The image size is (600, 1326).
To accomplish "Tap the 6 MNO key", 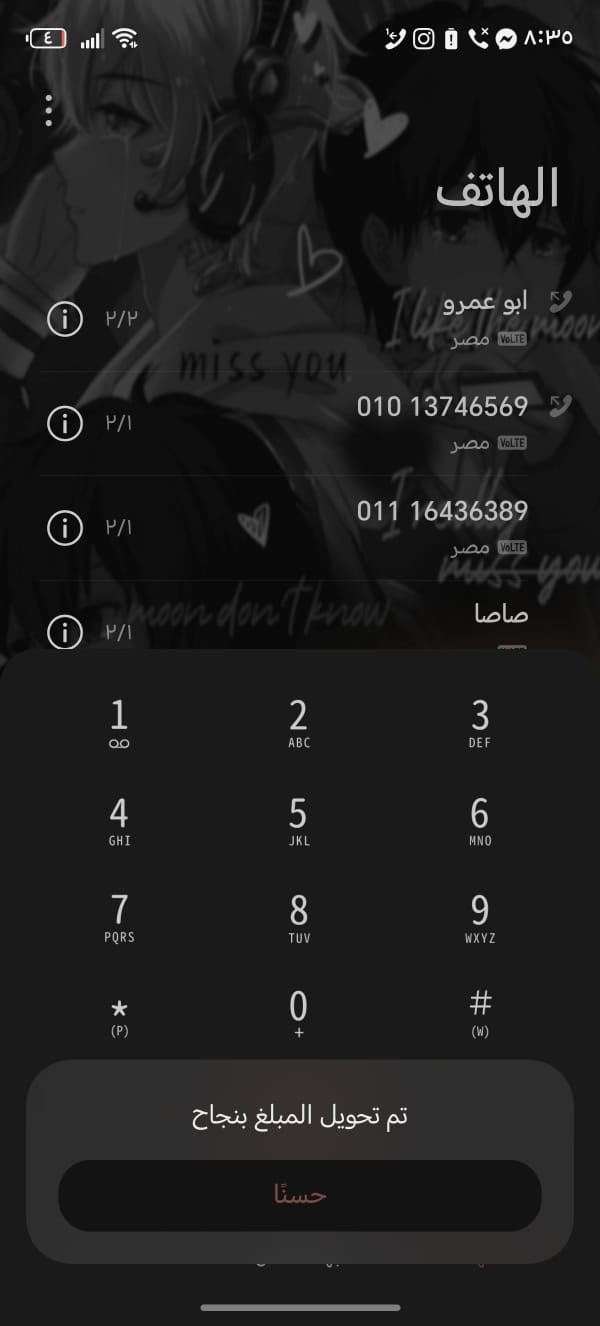I will [480, 821].
